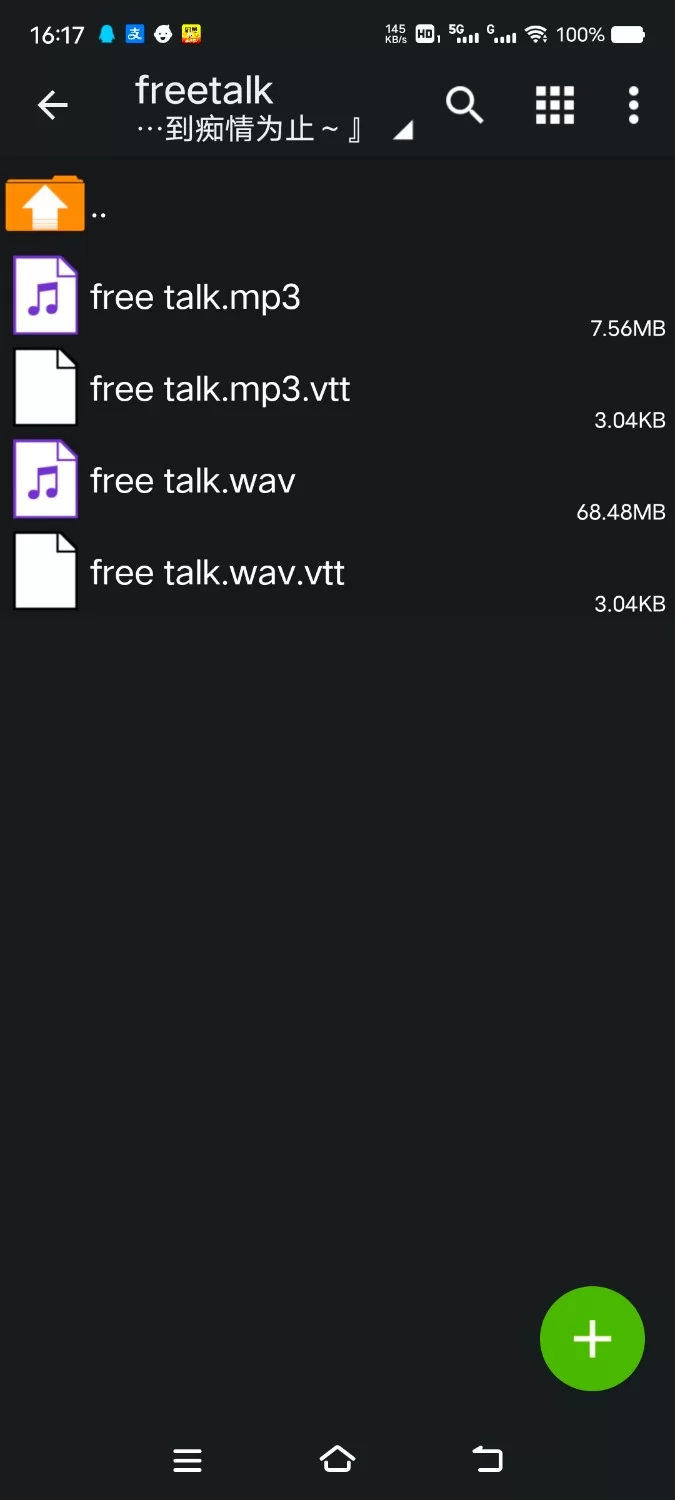Screen dimensions: 675x1500
Task: Tap the green plus add button
Action: (x=592, y=1338)
